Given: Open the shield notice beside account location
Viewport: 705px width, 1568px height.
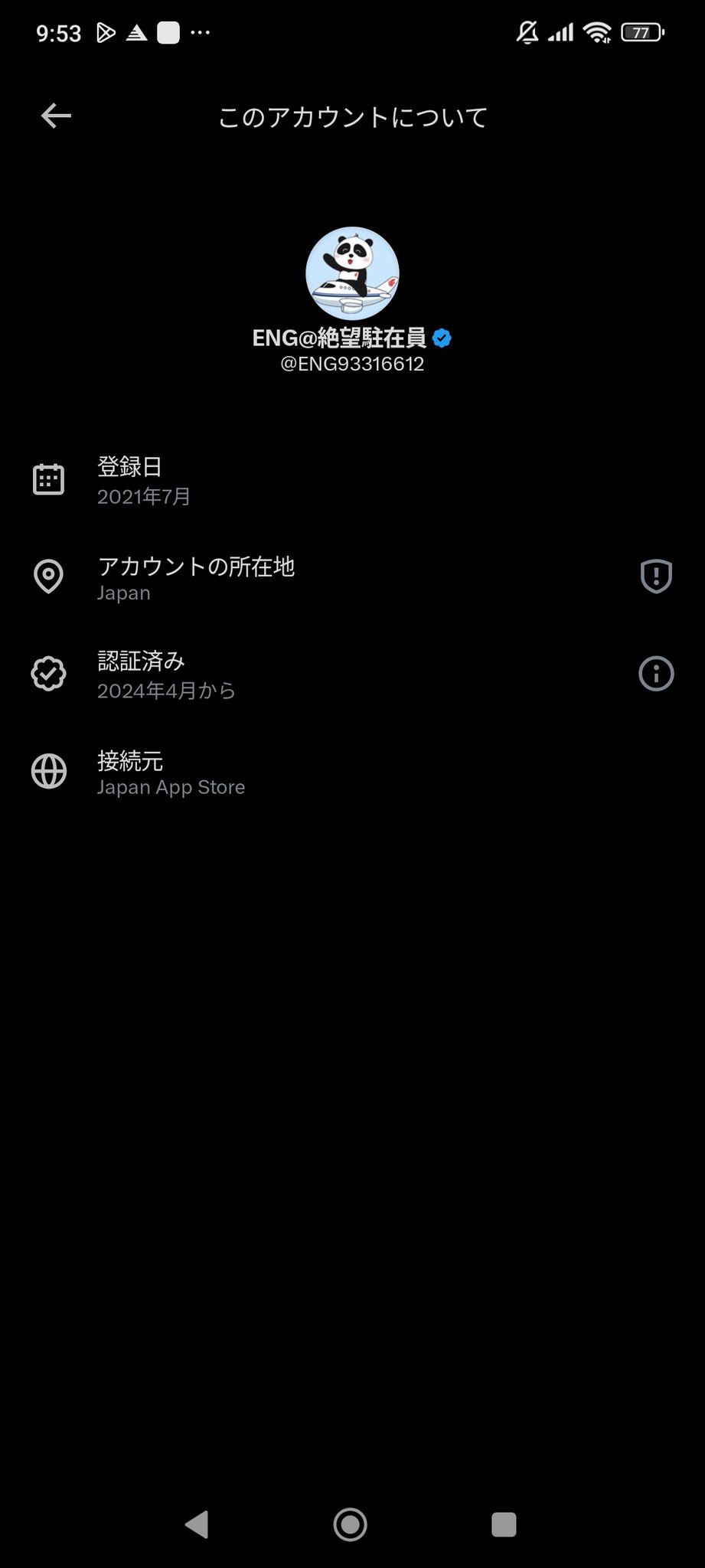Looking at the screenshot, I should point(655,577).
